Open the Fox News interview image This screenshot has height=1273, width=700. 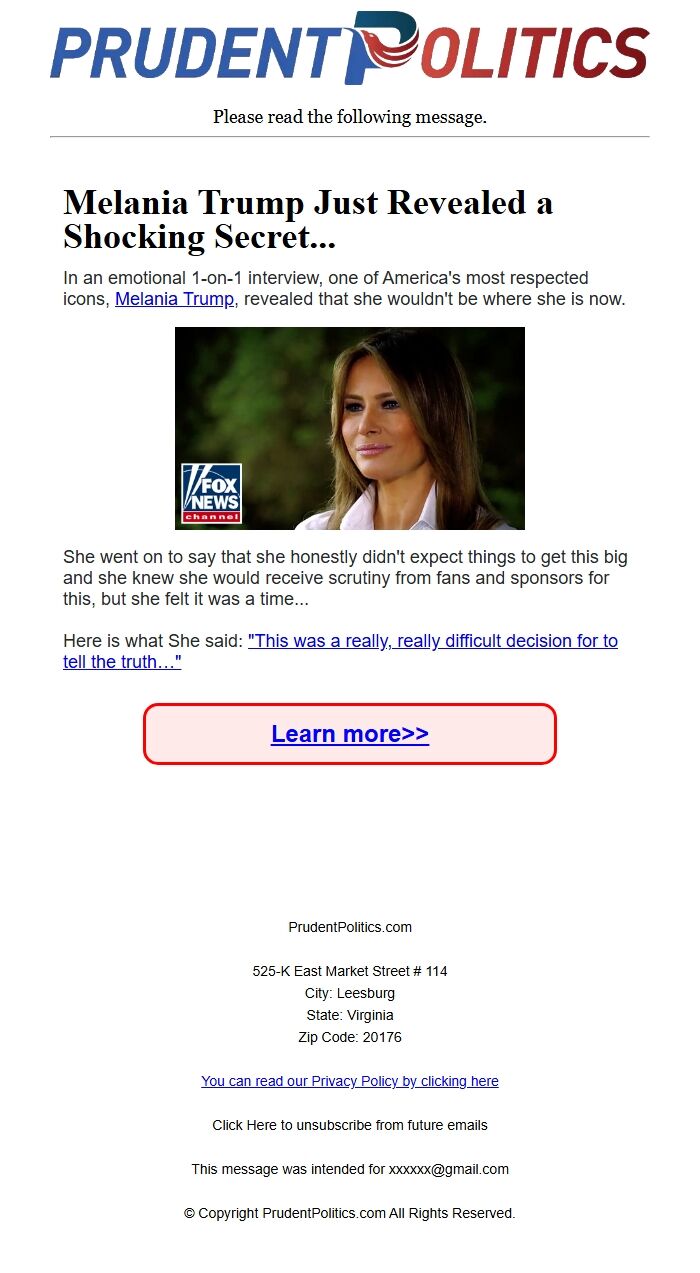tap(350, 428)
